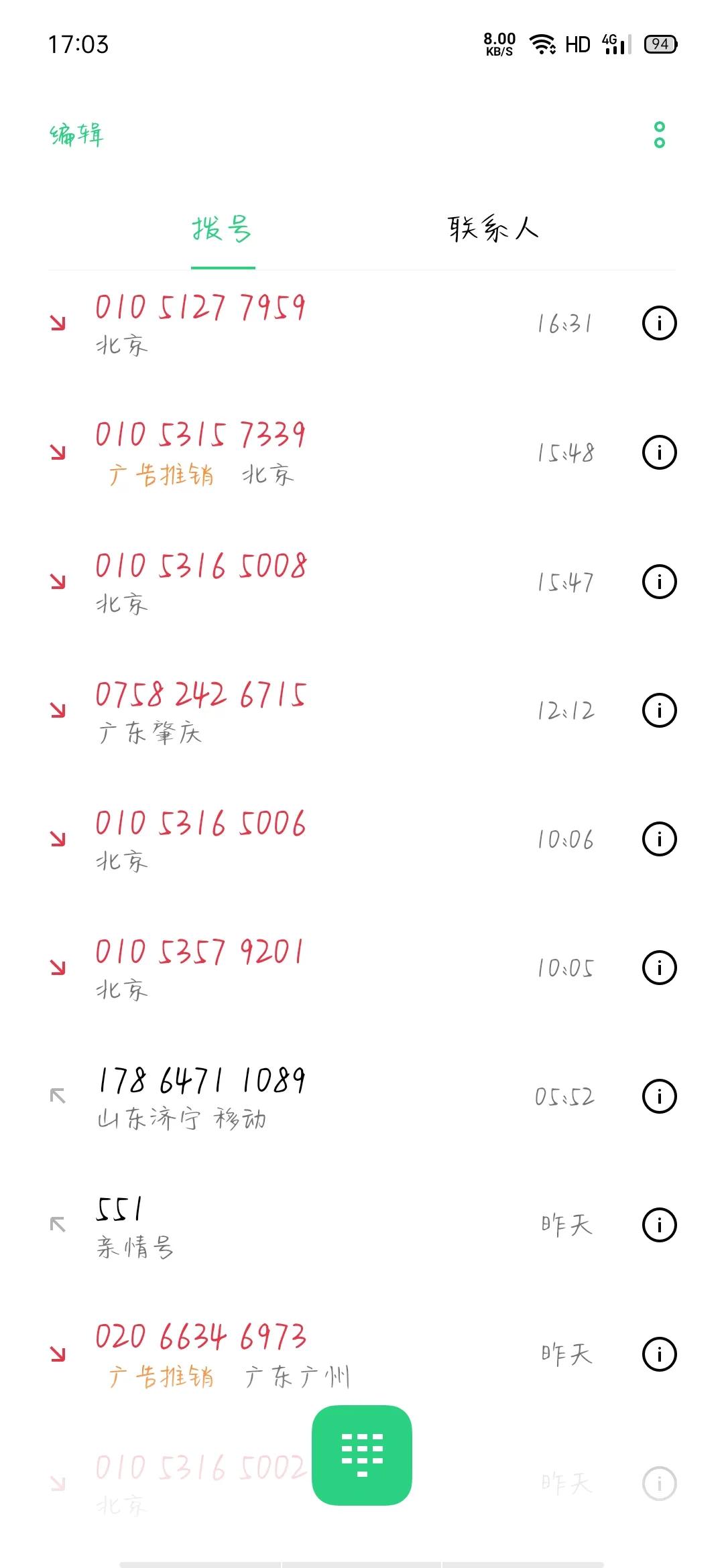Open info for the 15:47 call
This screenshot has height=1568, width=724.
pos(660,582)
